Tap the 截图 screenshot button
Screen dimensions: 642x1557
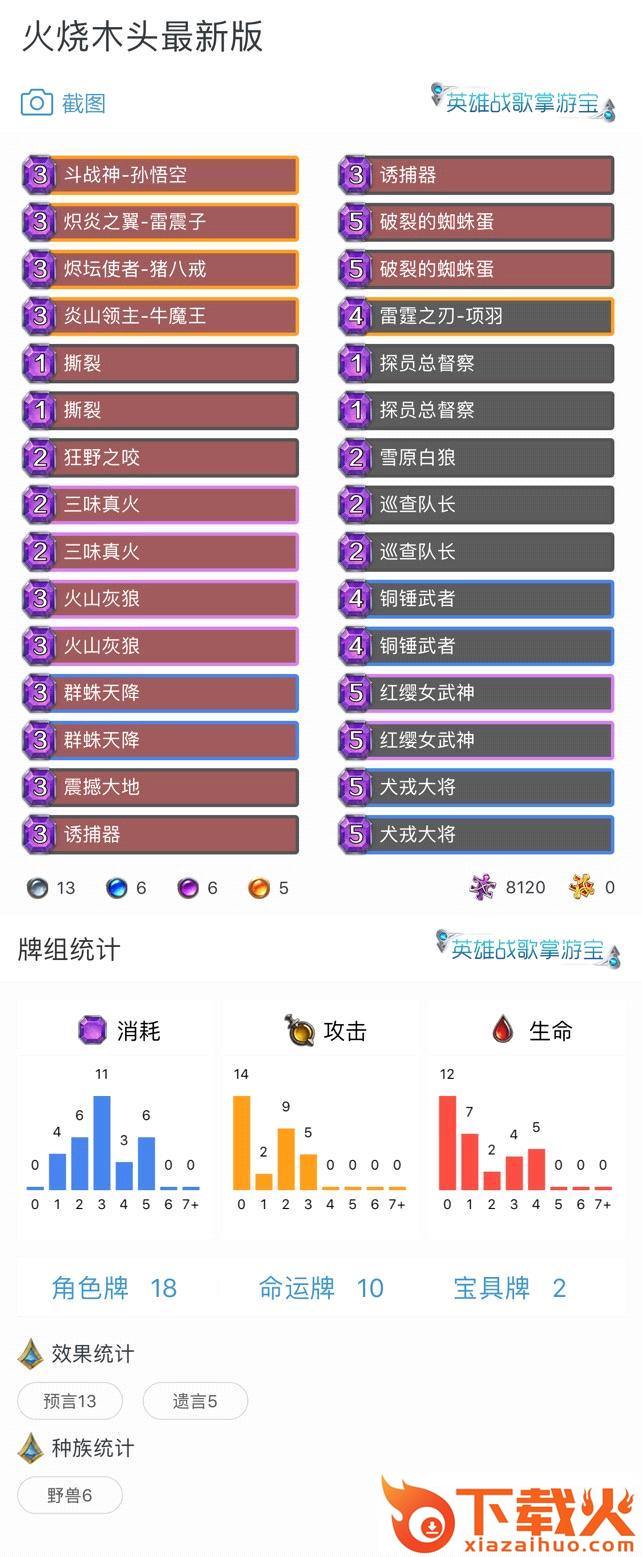point(64,103)
